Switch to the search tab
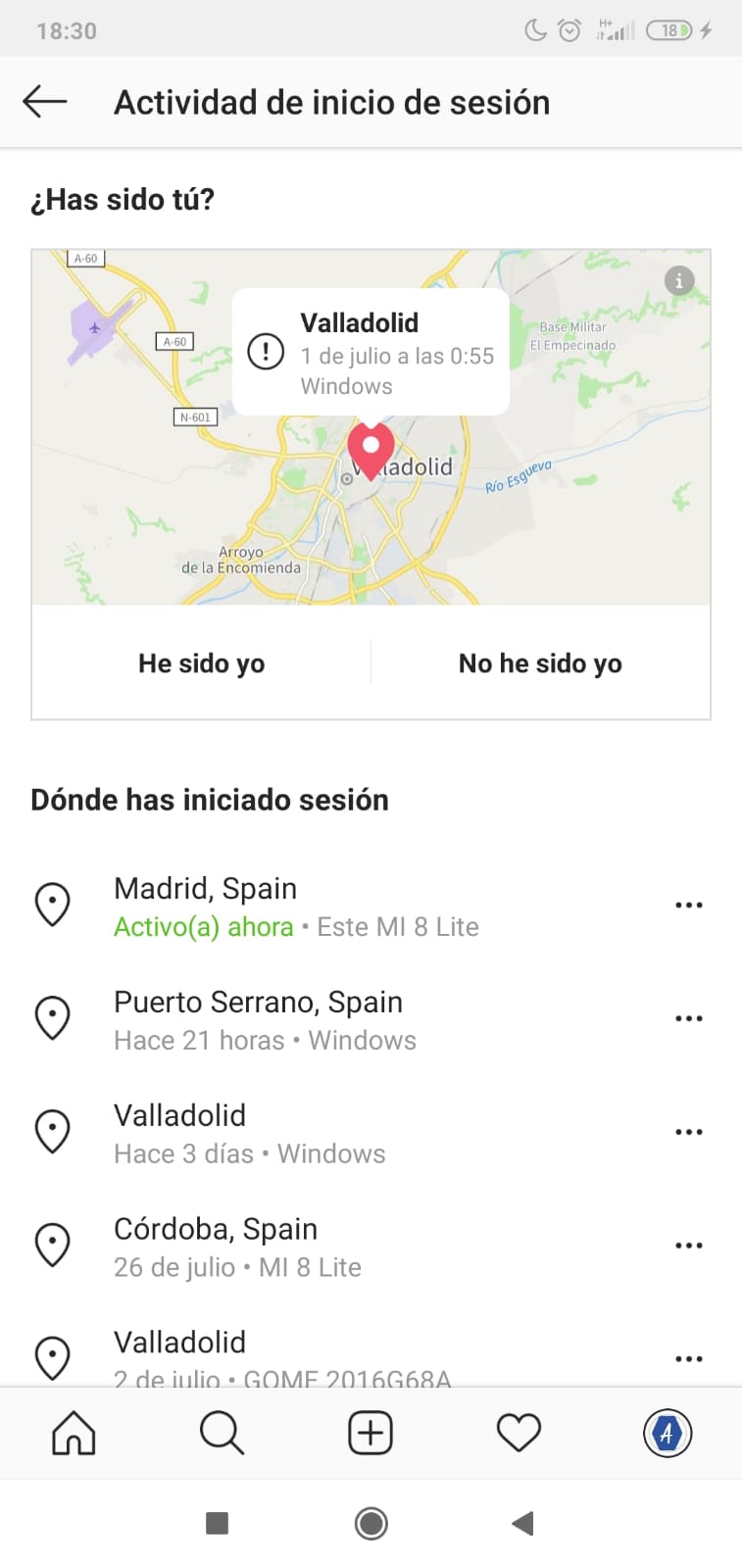Screen dimensions: 742x1568 coord(222,1433)
